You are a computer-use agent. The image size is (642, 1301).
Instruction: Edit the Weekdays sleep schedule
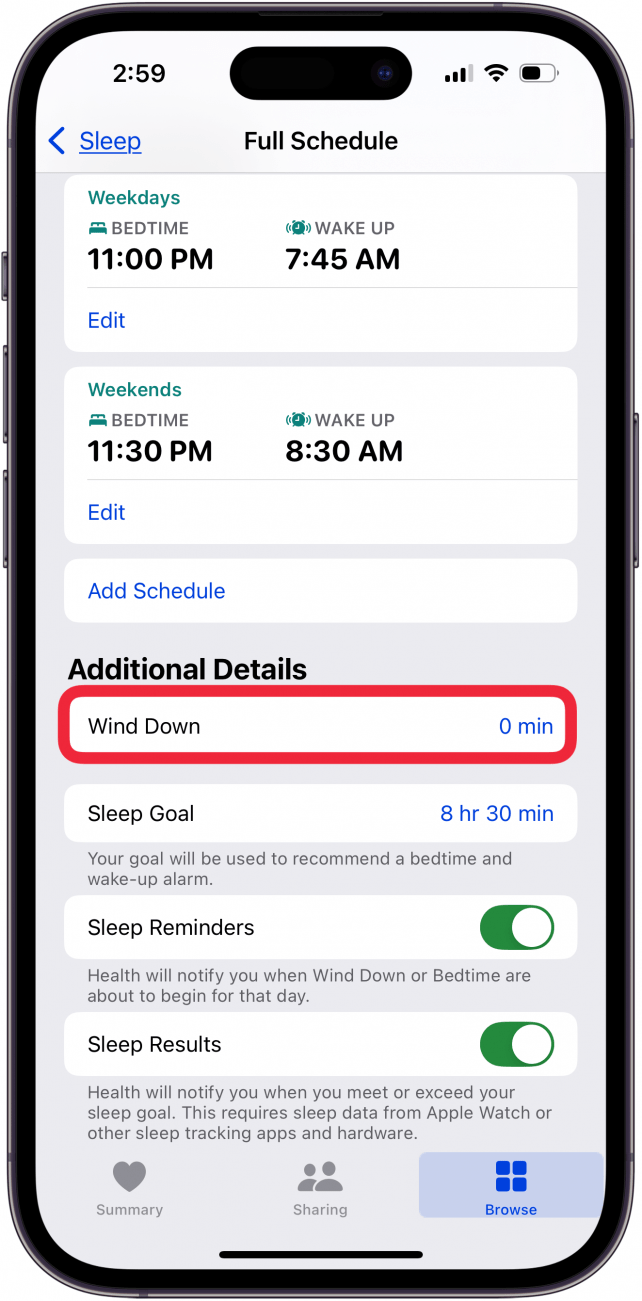107,320
